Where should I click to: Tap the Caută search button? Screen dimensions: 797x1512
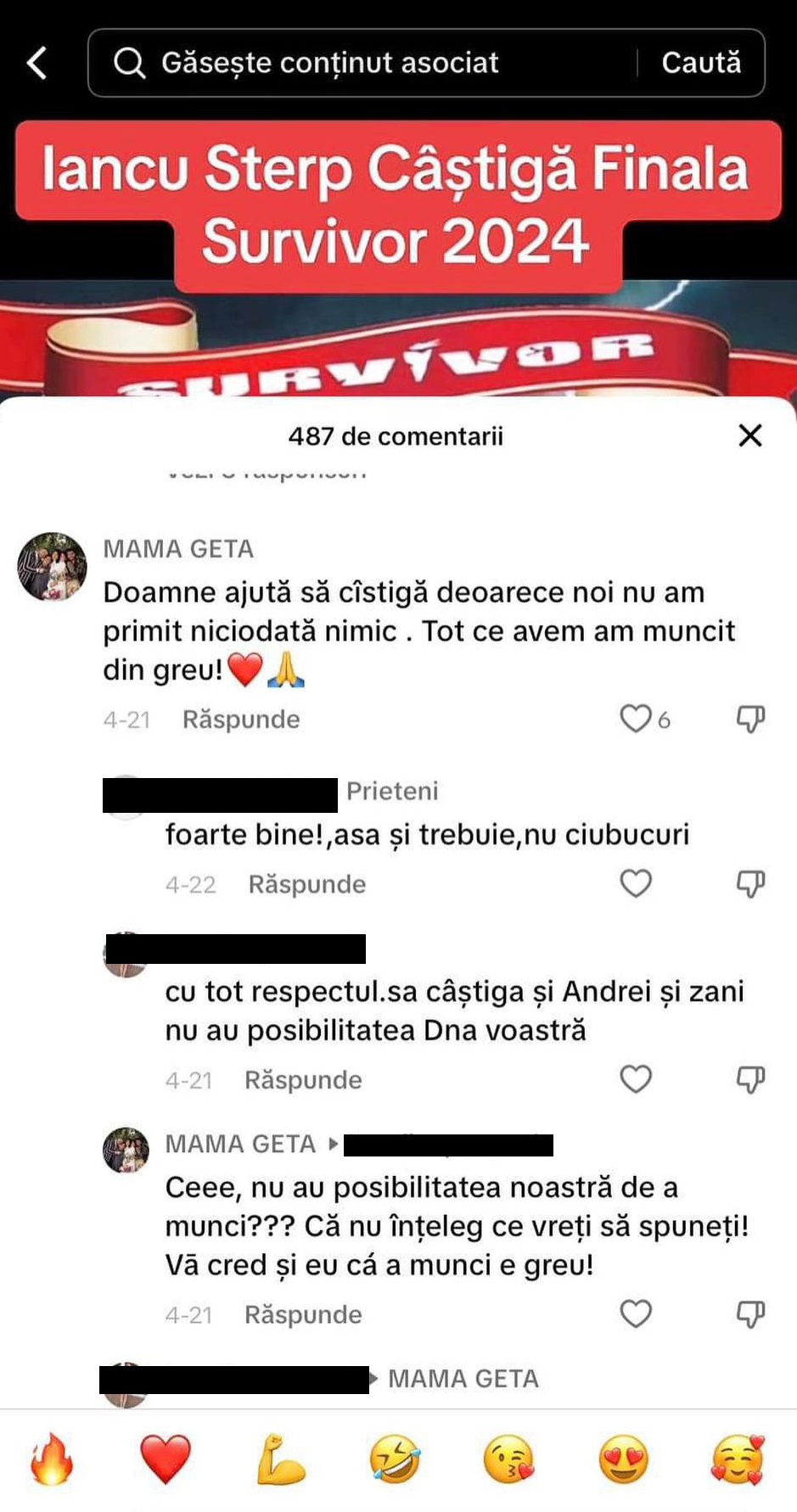701,63
